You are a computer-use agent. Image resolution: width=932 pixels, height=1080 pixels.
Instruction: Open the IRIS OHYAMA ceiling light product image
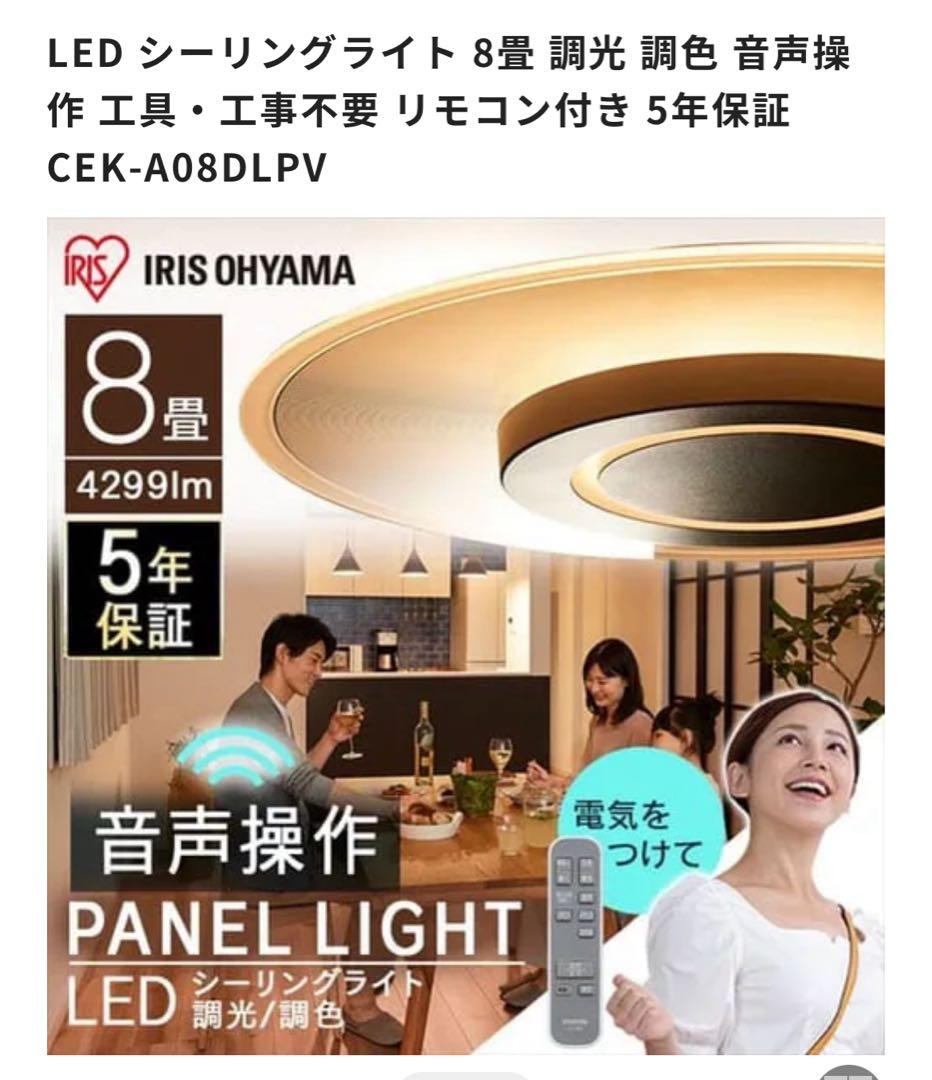click(466, 636)
